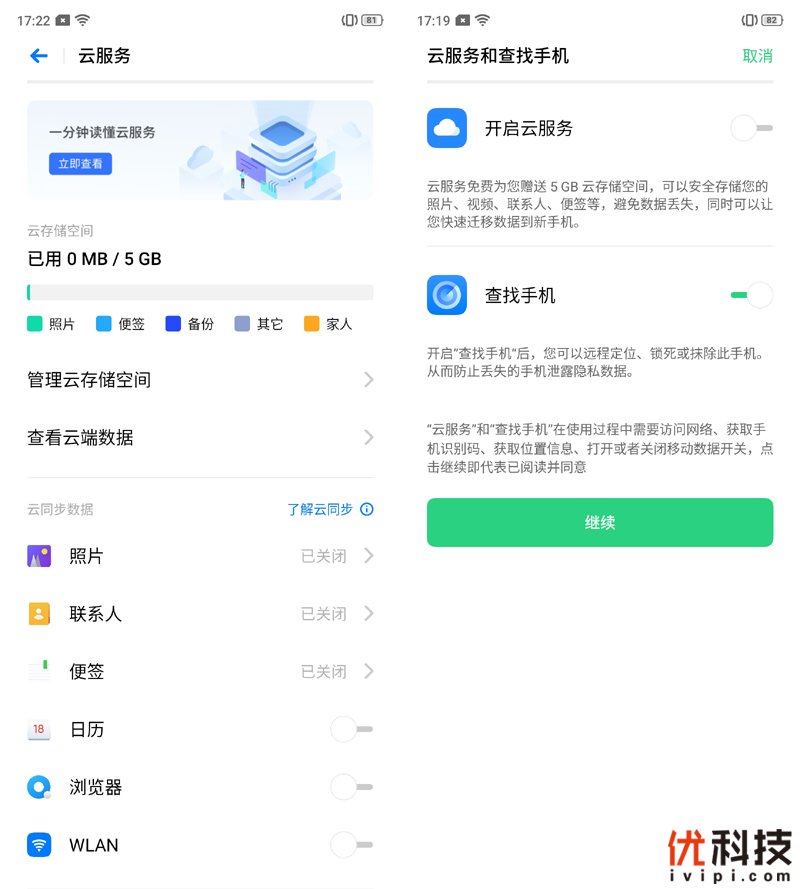Click 立即查看 in the banner
This screenshot has height=889, width=800.
click(x=80, y=163)
